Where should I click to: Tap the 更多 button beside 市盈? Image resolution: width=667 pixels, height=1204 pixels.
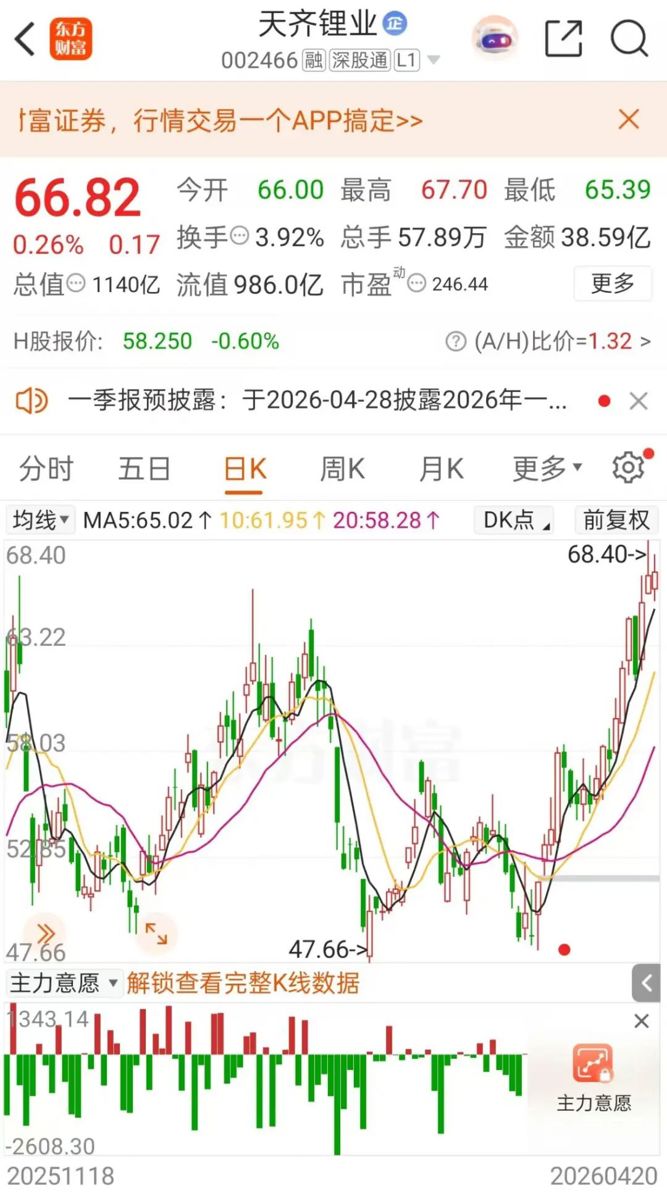coord(612,284)
